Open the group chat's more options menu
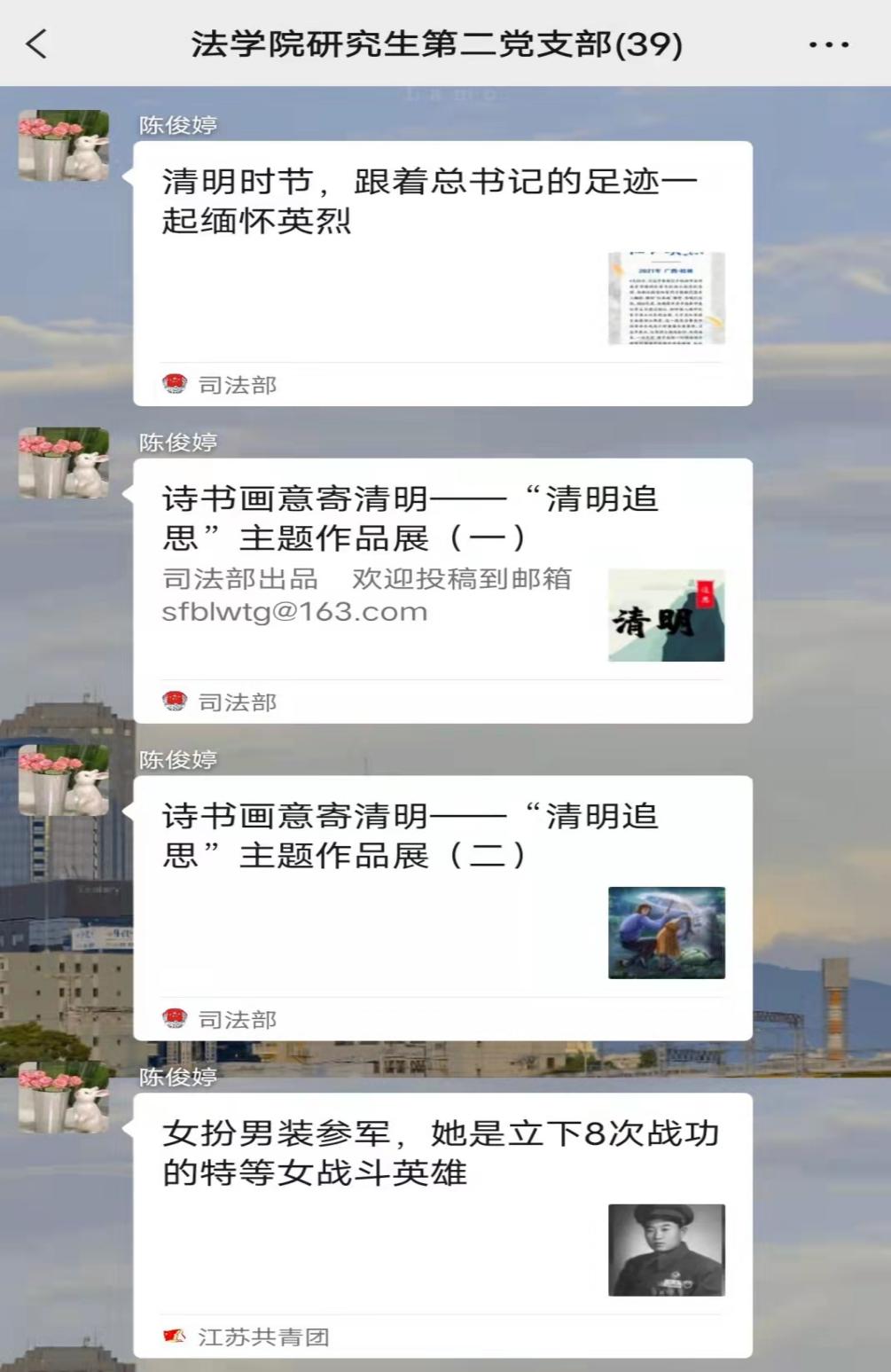 828,44
